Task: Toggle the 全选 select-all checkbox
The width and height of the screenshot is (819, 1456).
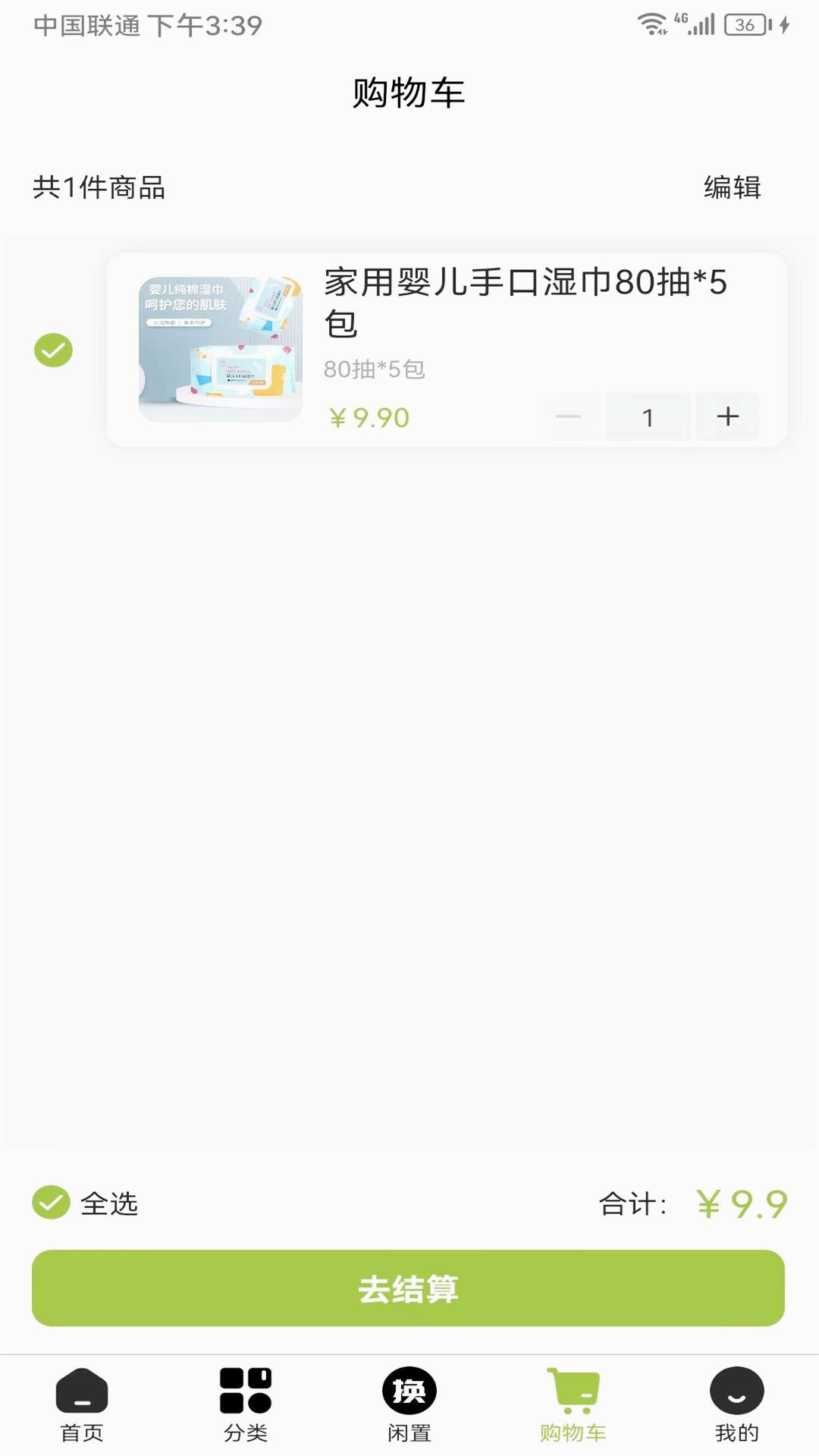Action: (52, 1203)
